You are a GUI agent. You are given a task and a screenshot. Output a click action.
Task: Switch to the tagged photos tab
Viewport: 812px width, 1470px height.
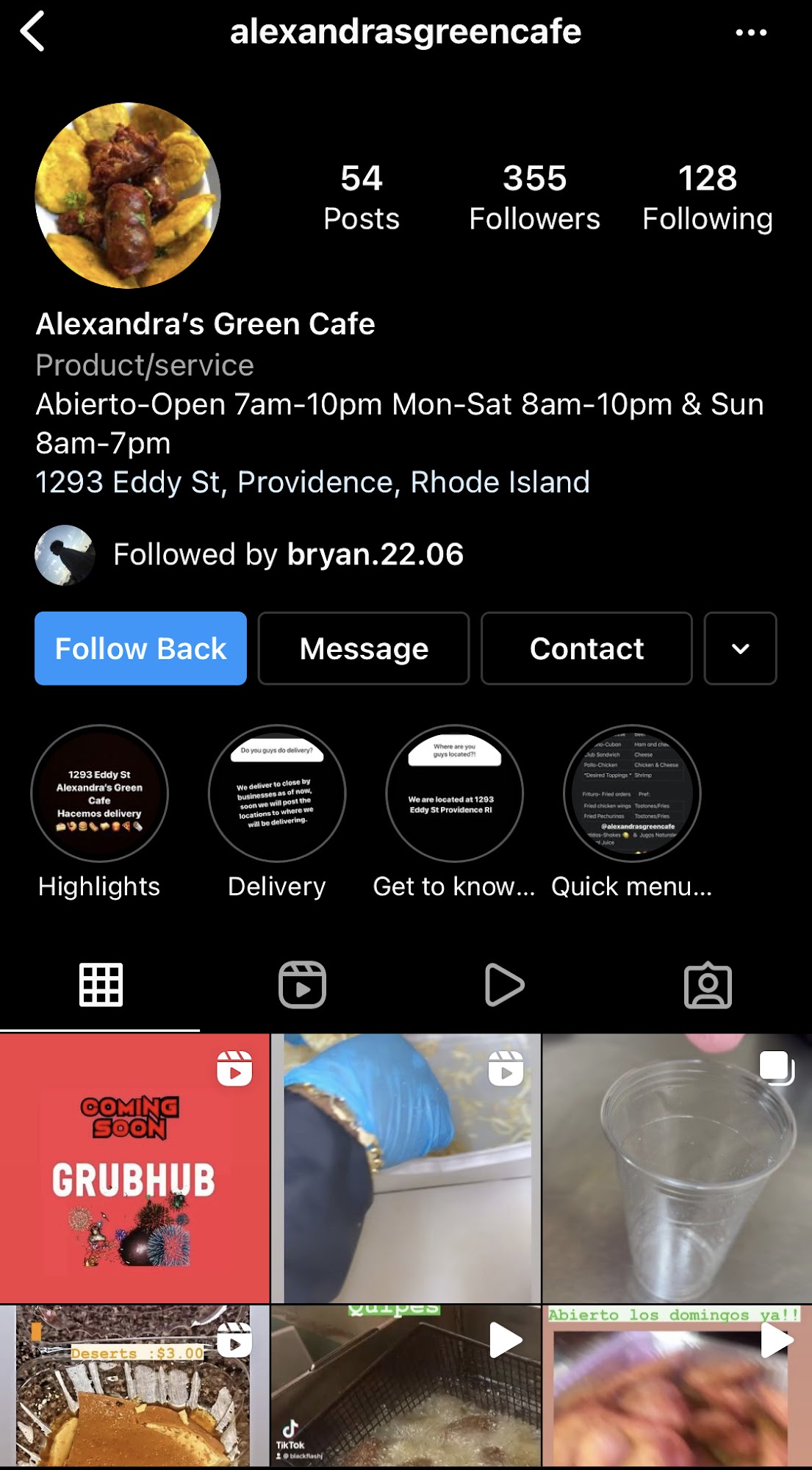click(x=708, y=985)
